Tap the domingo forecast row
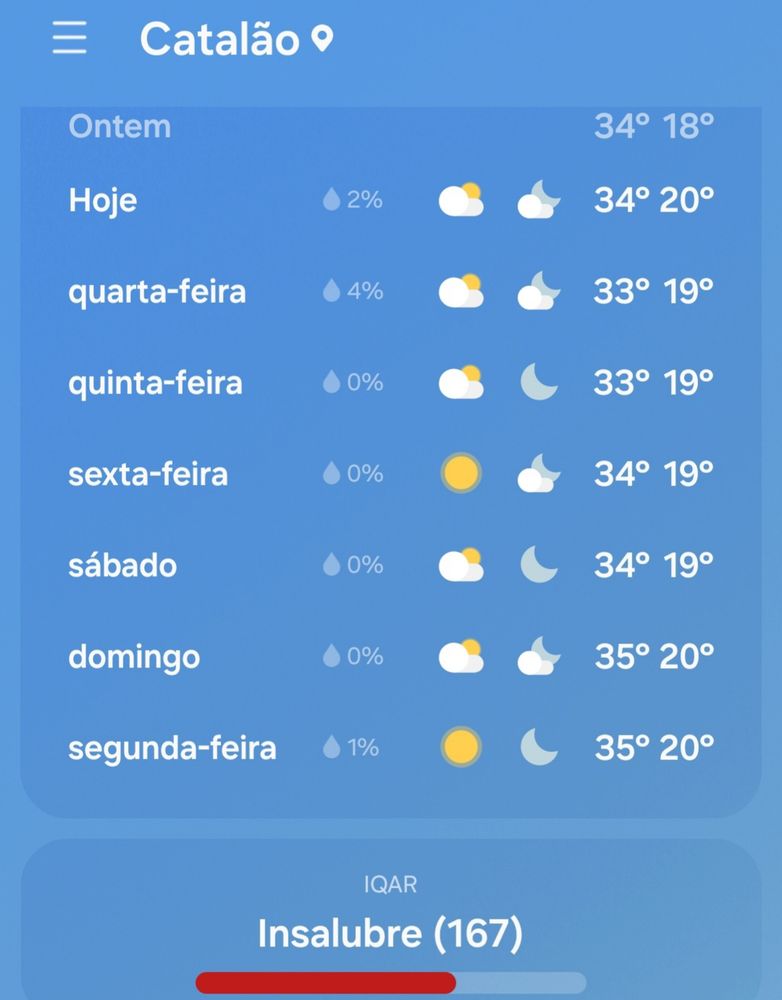Screen dimensions: 782x1000 (390, 657)
